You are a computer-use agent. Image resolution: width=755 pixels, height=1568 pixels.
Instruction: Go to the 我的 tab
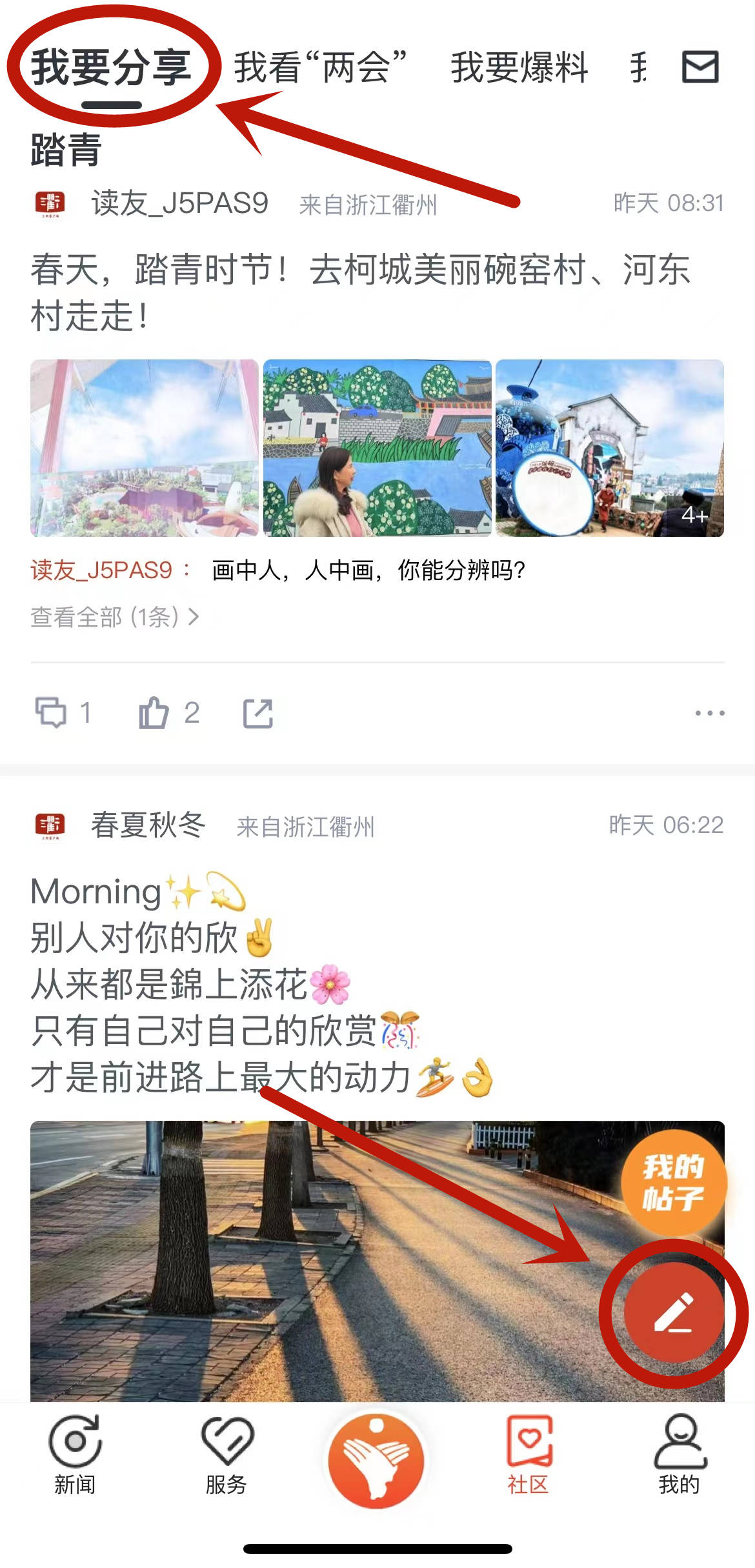(679, 1455)
